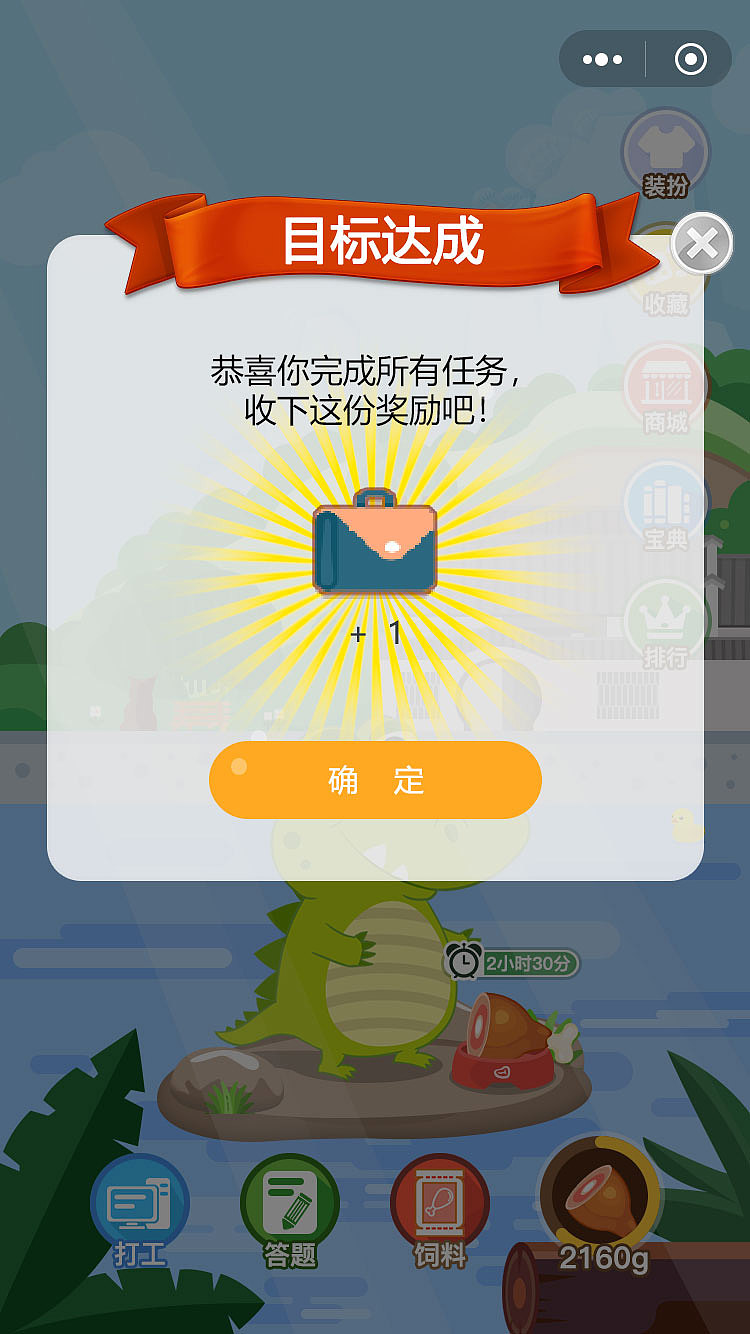750x1334 pixels.
Task: Close the 目标达成 reward dialog
Action: pyautogui.click(x=702, y=244)
